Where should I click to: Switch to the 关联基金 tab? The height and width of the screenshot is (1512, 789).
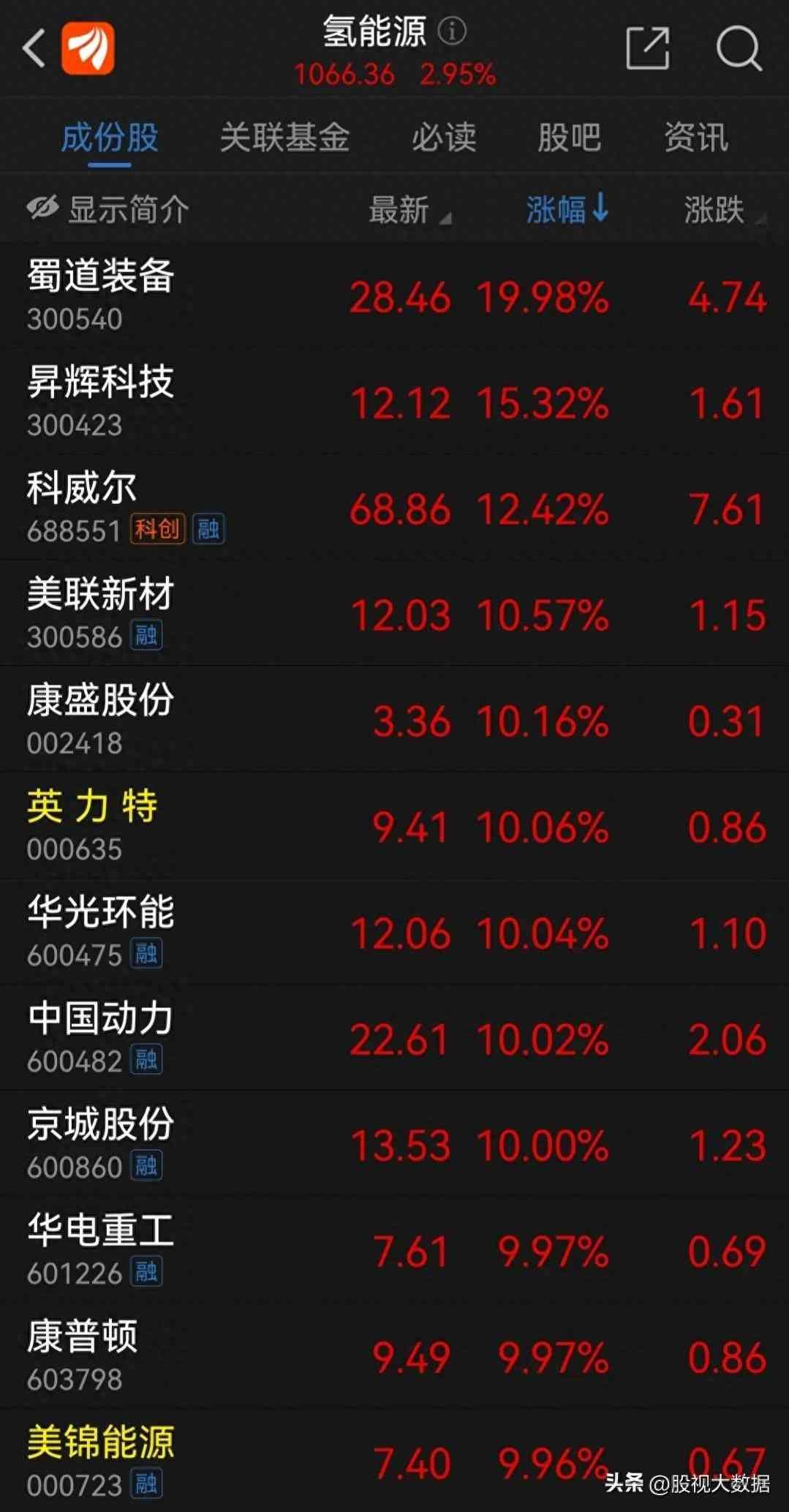point(284,138)
